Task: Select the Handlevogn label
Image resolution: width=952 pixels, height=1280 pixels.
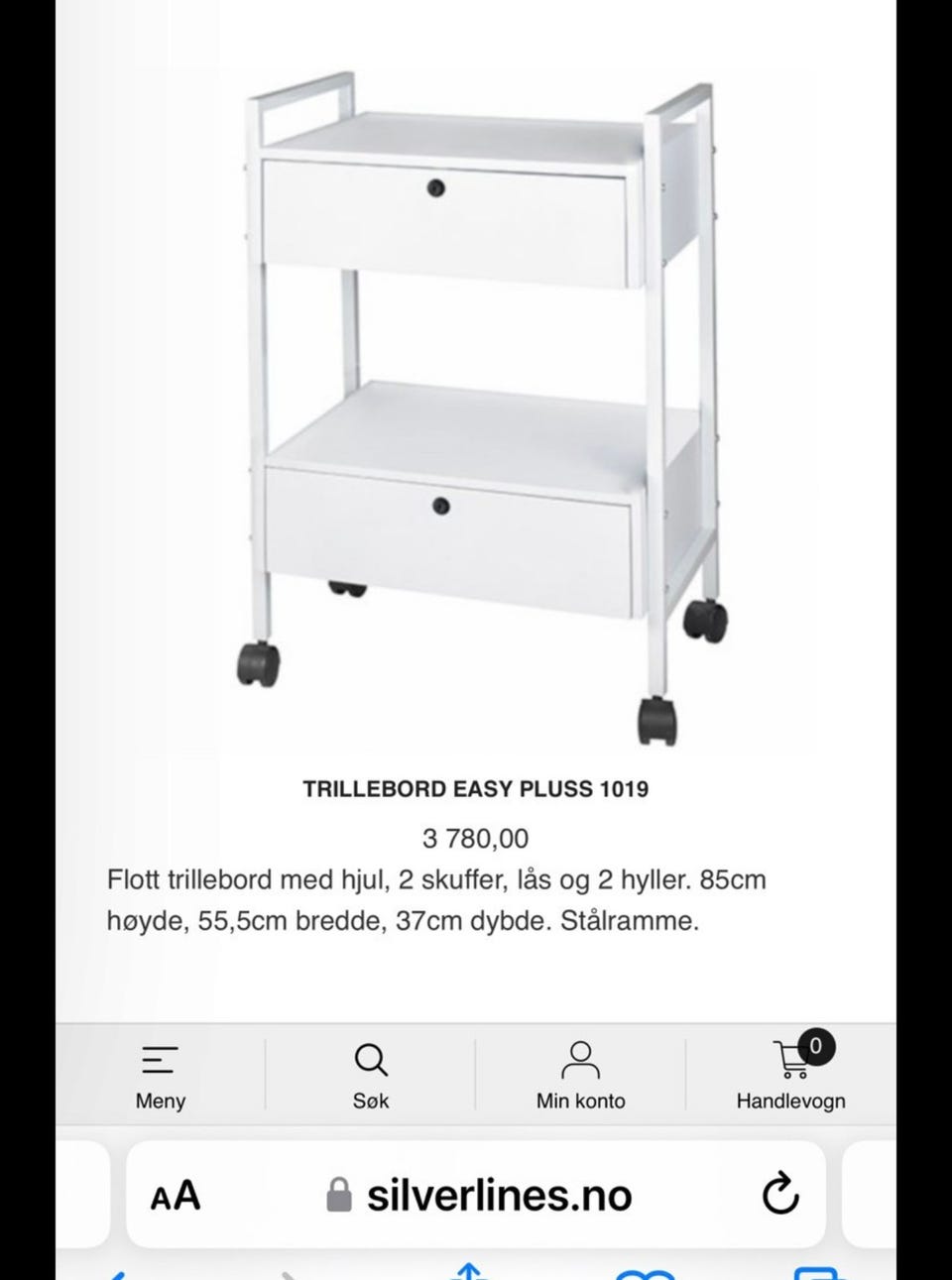Action: (x=790, y=1101)
